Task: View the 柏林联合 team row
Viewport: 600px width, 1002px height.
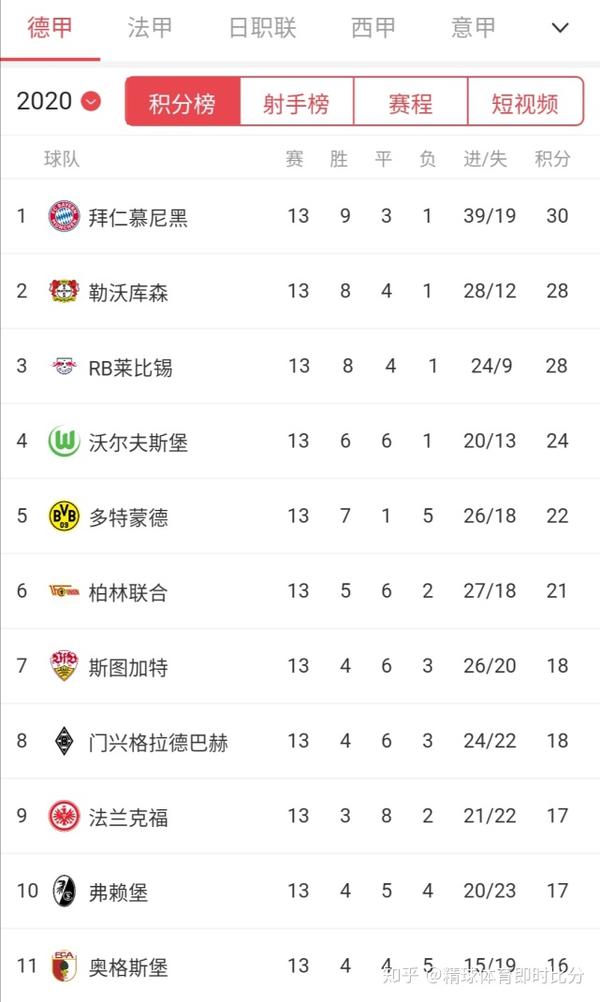Action: pyautogui.click(x=300, y=591)
